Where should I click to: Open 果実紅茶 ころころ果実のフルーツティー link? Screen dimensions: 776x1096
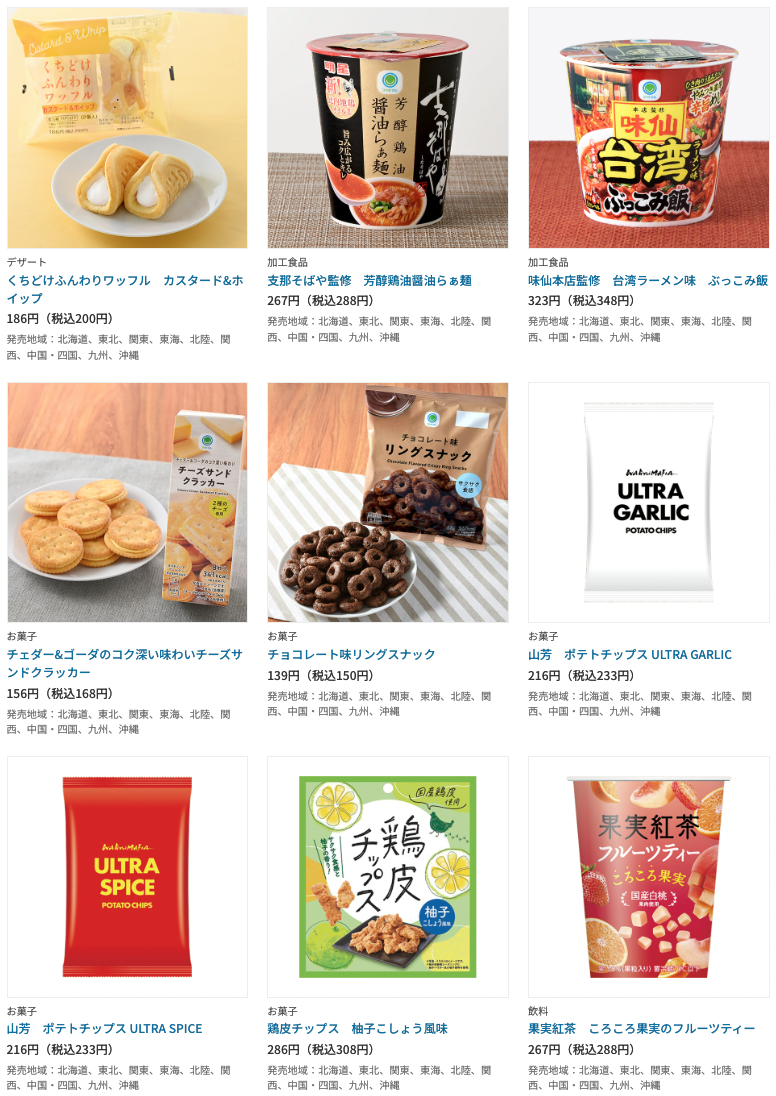pos(641,1028)
